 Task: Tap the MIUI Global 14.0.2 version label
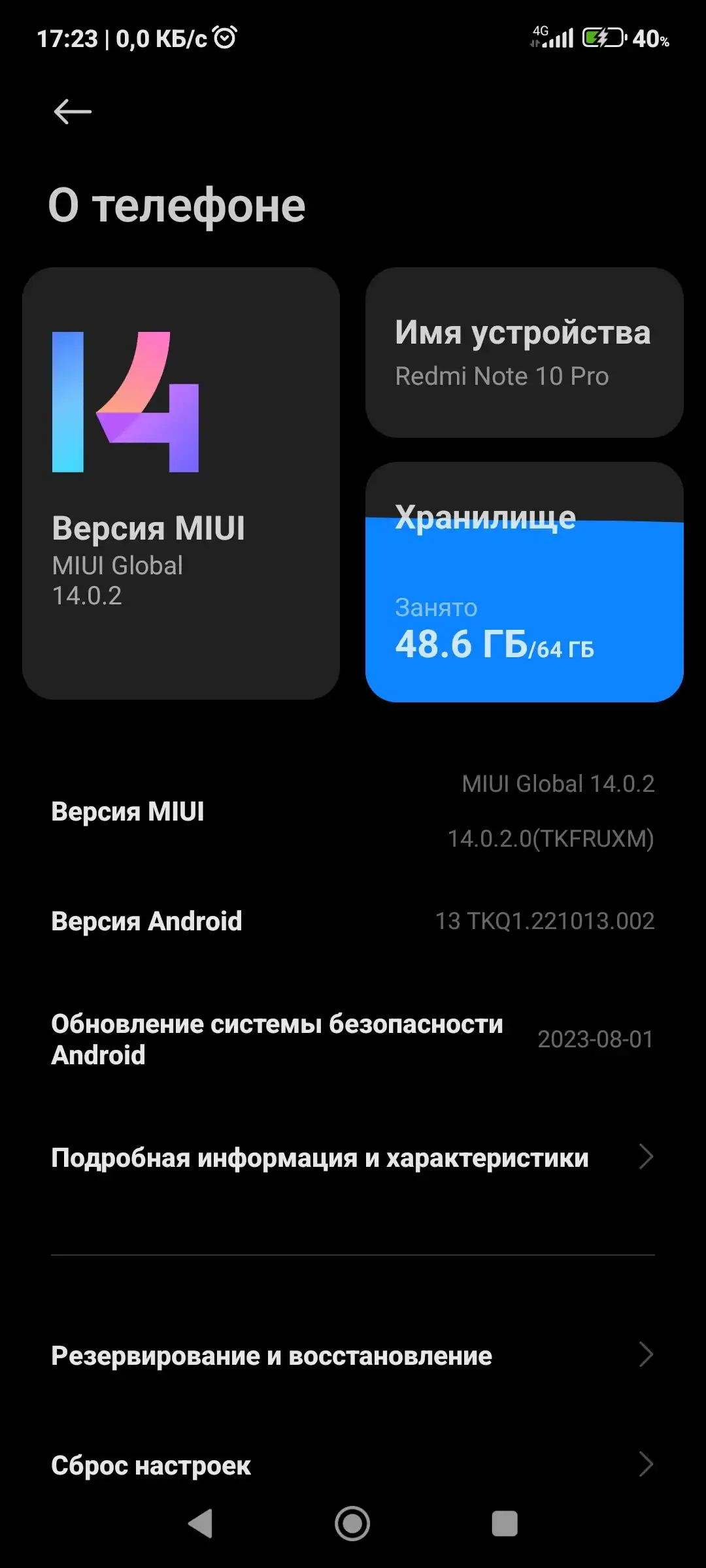click(x=116, y=580)
